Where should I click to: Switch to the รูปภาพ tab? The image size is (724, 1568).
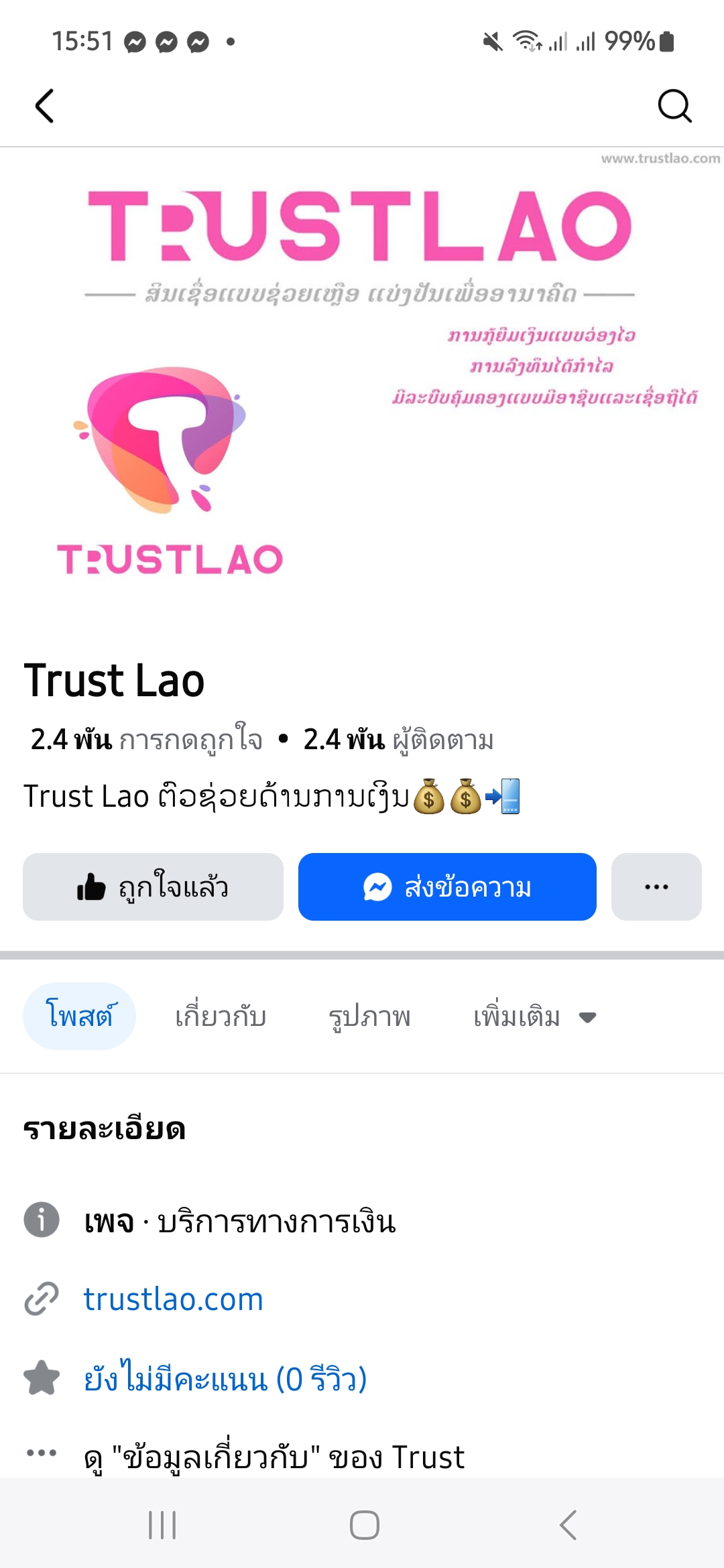(369, 1017)
